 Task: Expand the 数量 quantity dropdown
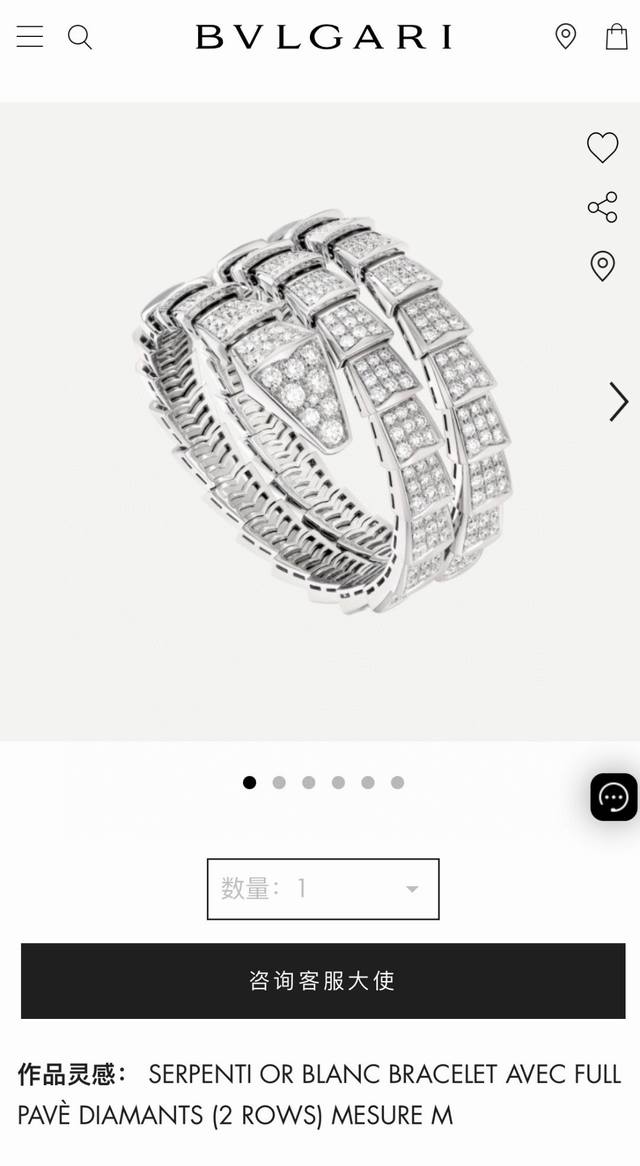[323, 888]
